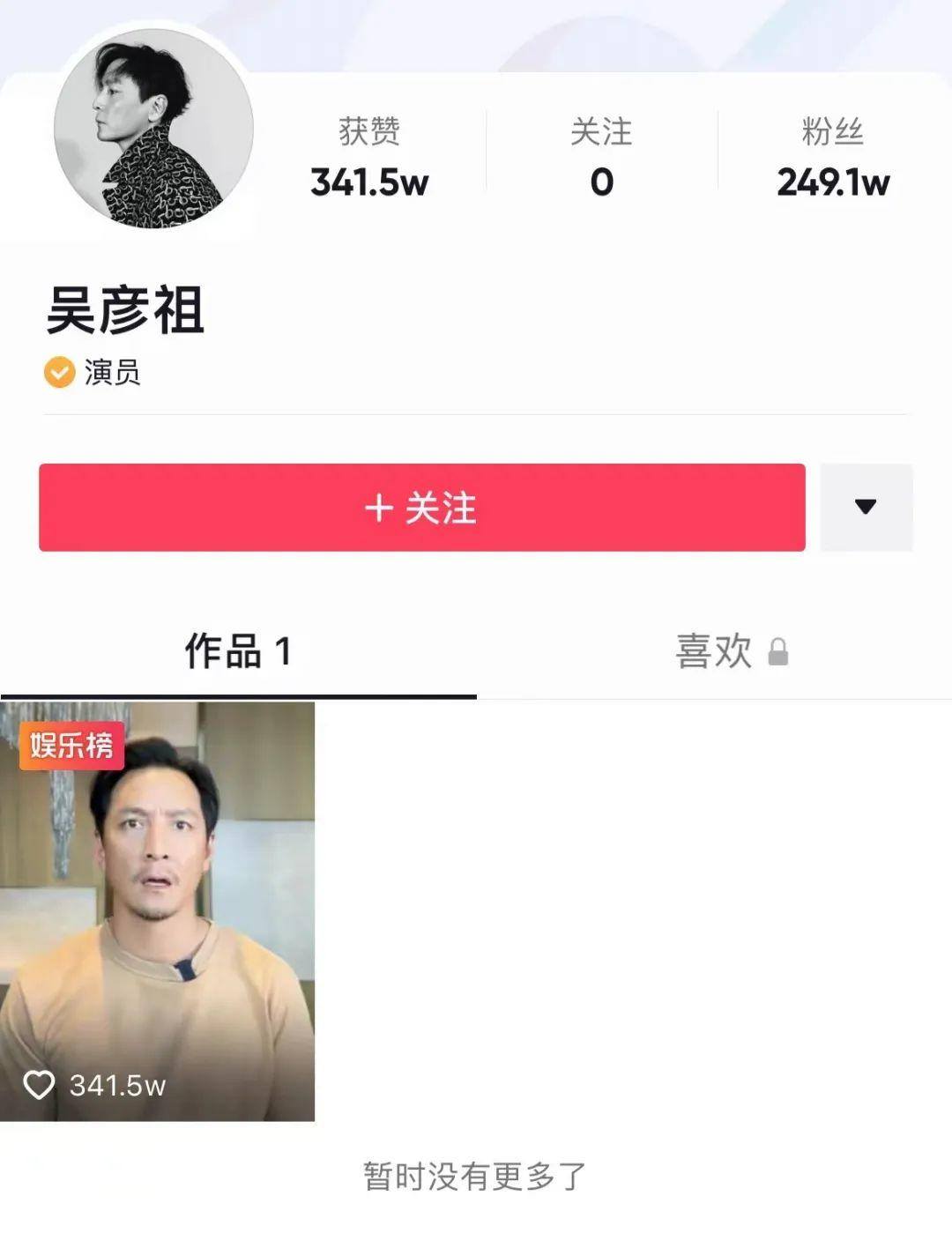Switch to the 喜欢 tab
The image size is (952, 1233).
(714, 650)
